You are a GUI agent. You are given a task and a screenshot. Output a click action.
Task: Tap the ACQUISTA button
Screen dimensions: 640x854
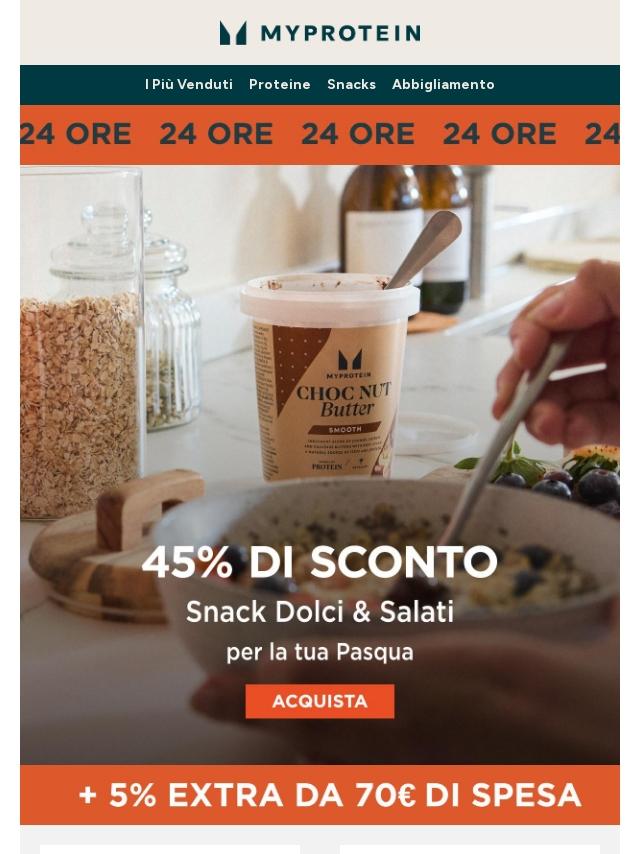(320, 701)
